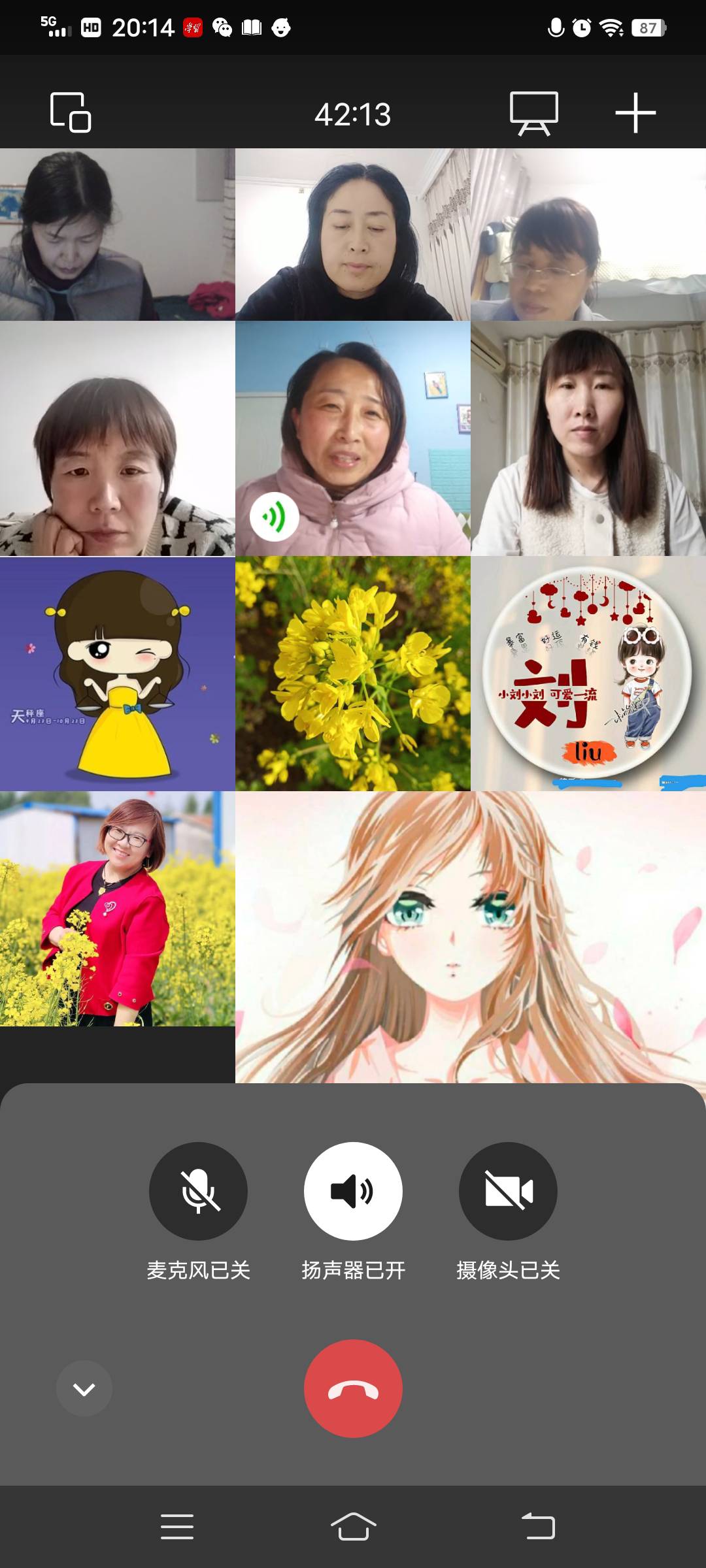
Task: Open the cartoon girl in yellow dress tile
Action: pyautogui.click(x=118, y=674)
